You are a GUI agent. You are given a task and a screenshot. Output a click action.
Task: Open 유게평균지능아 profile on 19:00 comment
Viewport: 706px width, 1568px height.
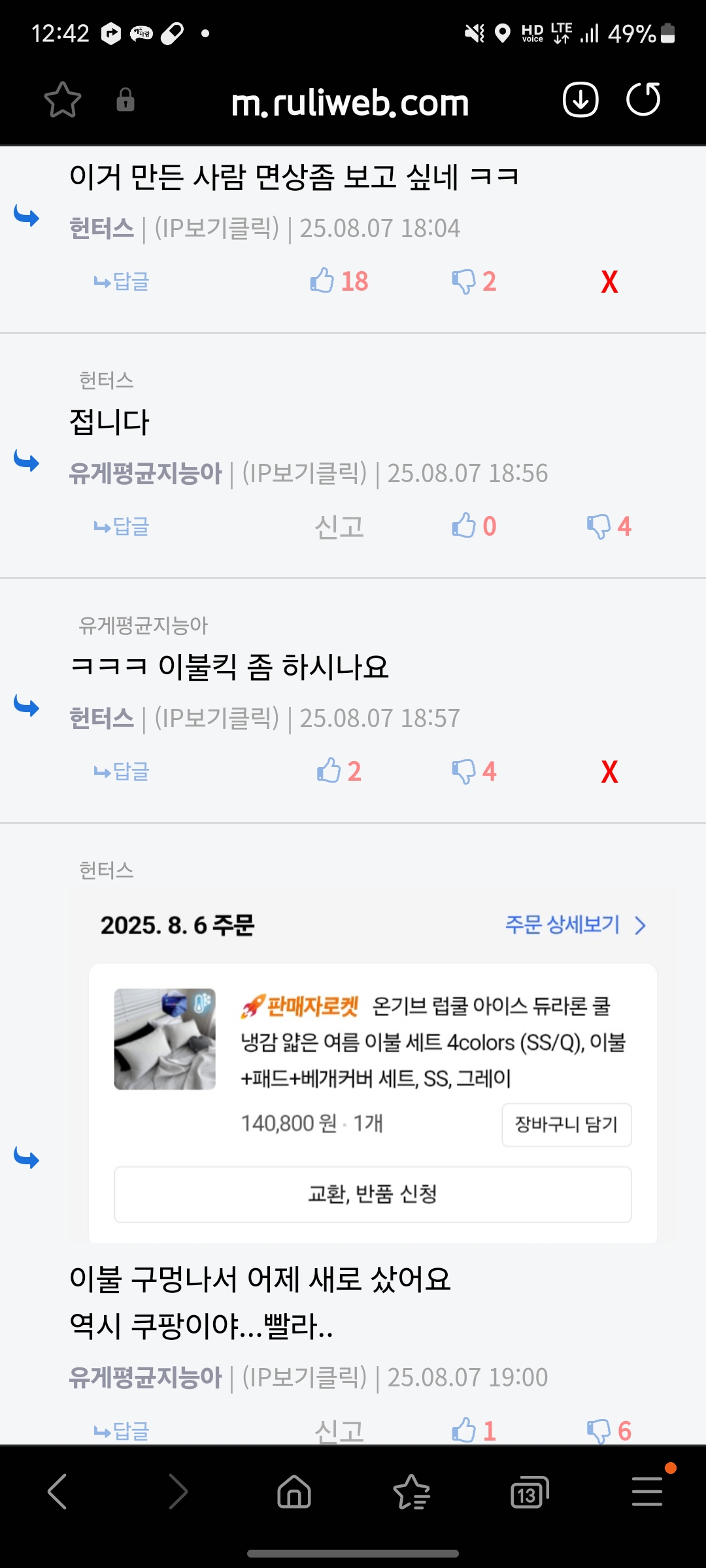(x=146, y=1378)
